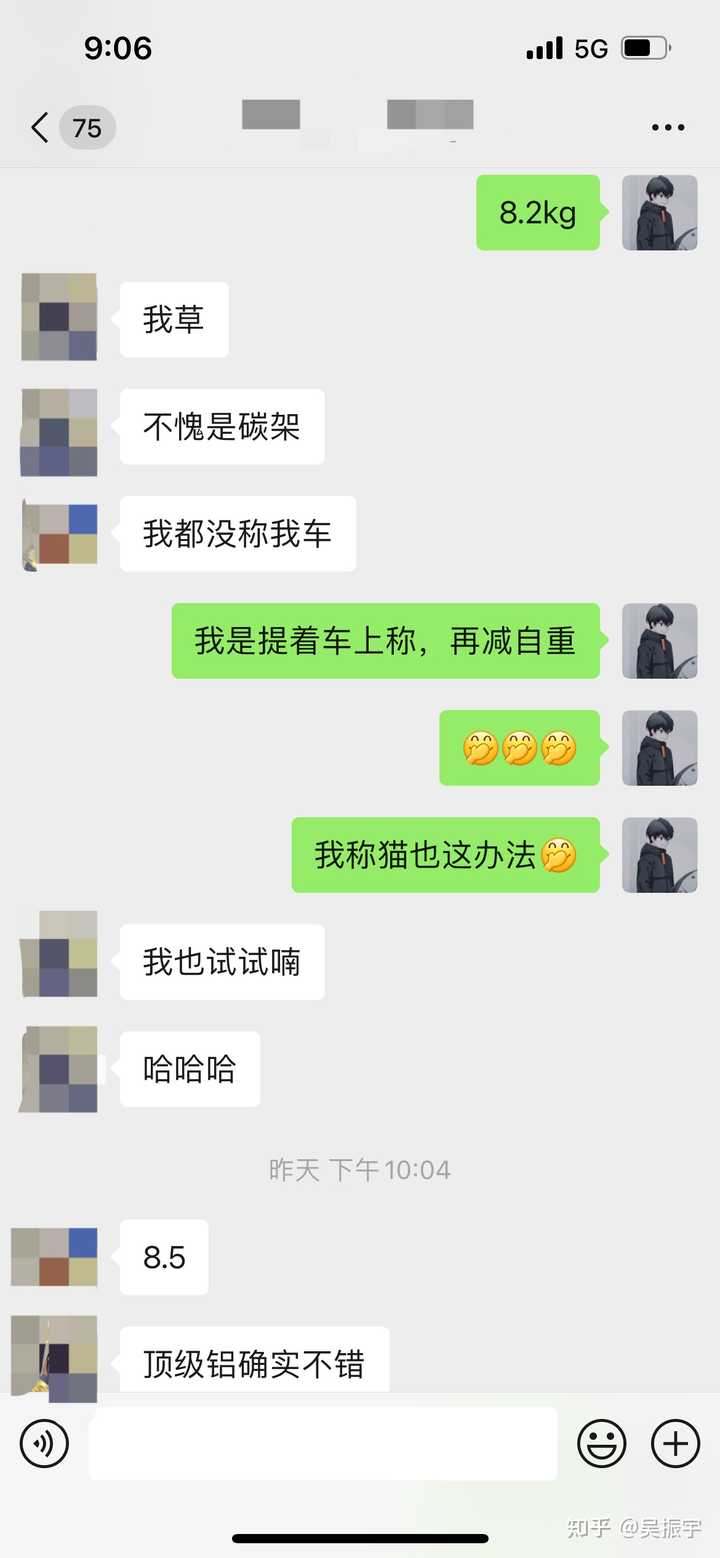Open the emoji picker icon
This screenshot has width=720, height=1558.
coord(601,1444)
